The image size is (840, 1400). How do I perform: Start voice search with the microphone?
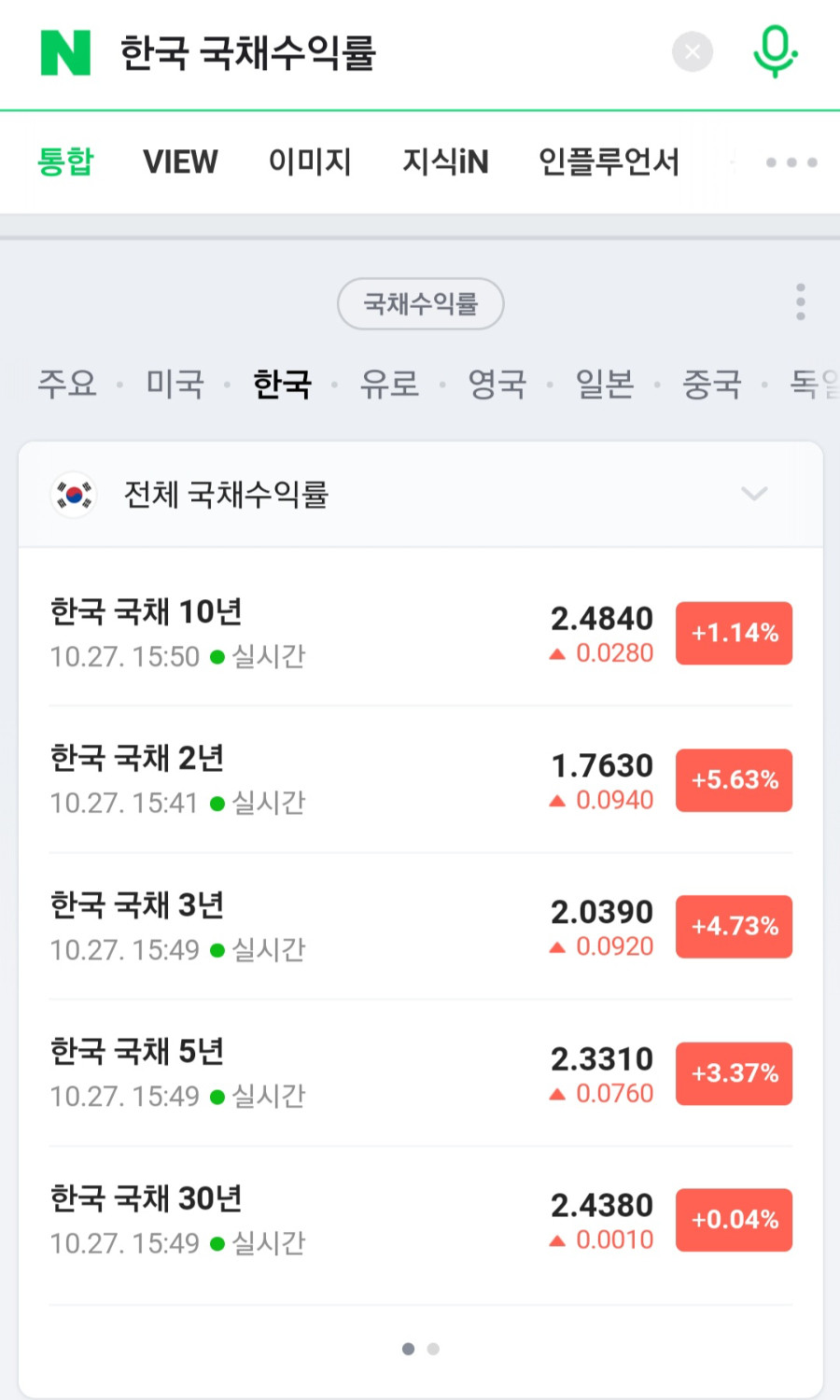[775, 51]
